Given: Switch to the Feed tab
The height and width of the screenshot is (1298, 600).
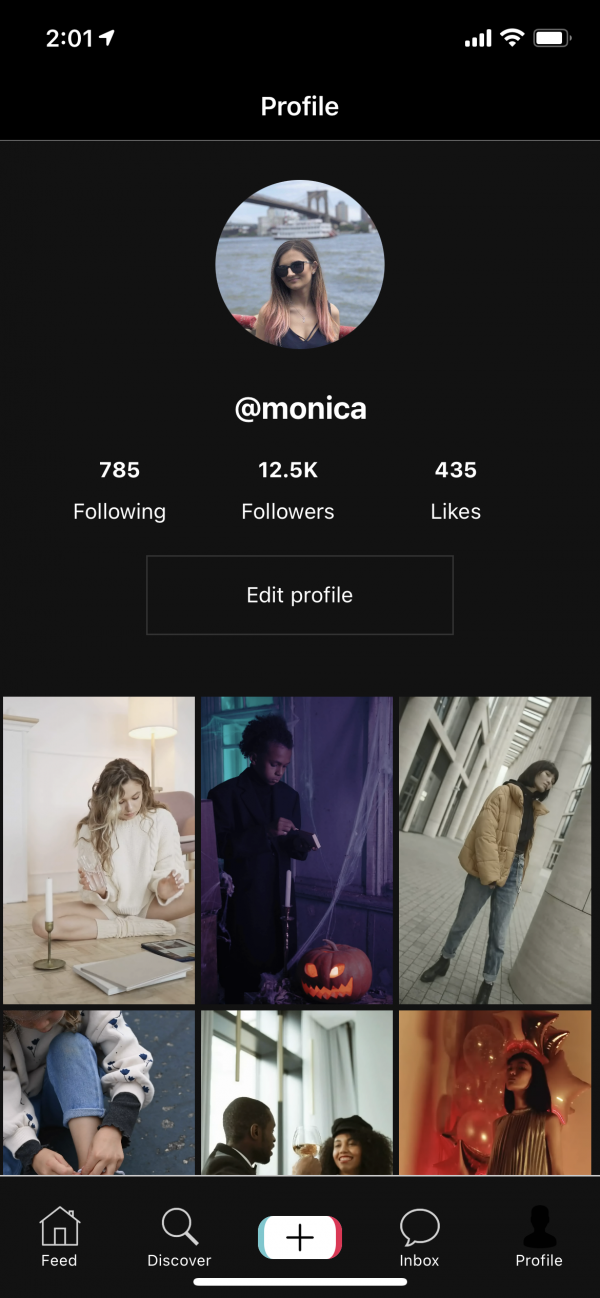Looking at the screenshot, I should 59,1236.
